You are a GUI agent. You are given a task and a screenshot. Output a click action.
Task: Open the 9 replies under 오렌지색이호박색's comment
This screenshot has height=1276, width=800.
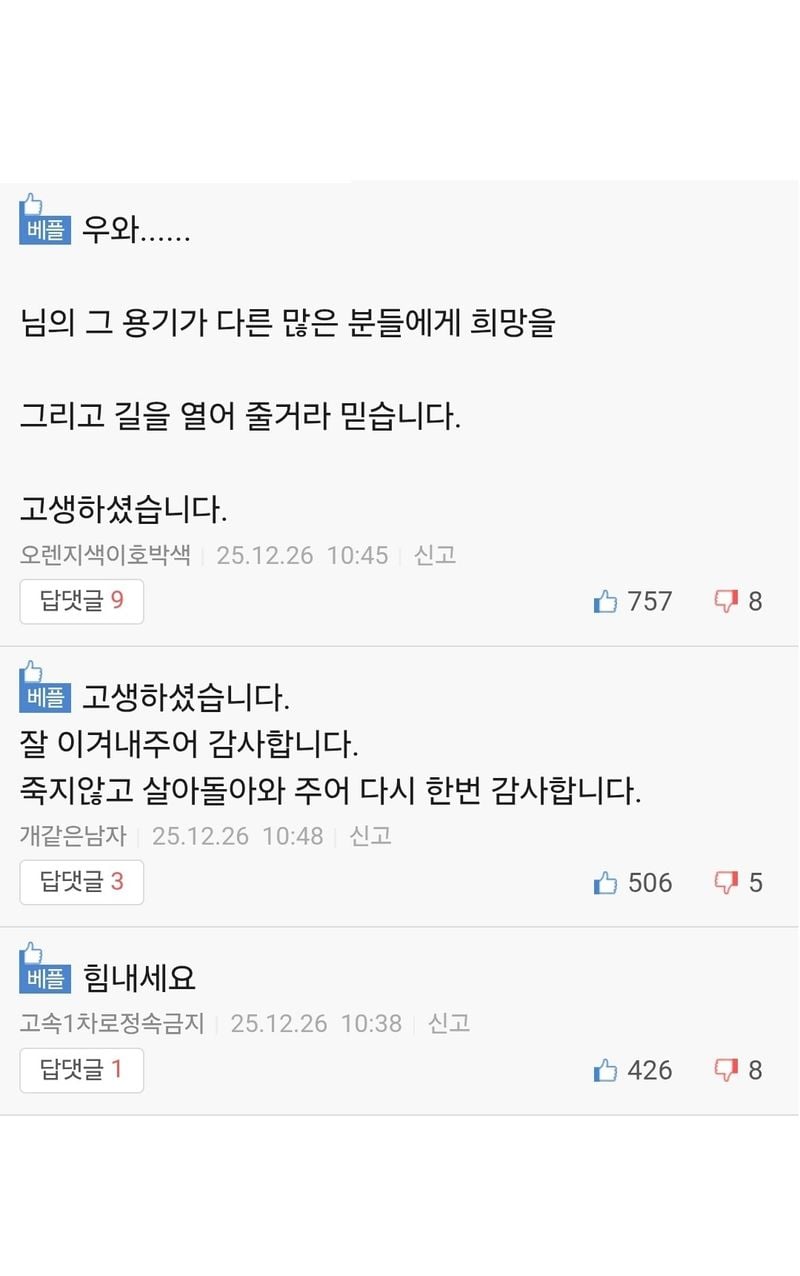pyautogui.click(x=81, y=601)
